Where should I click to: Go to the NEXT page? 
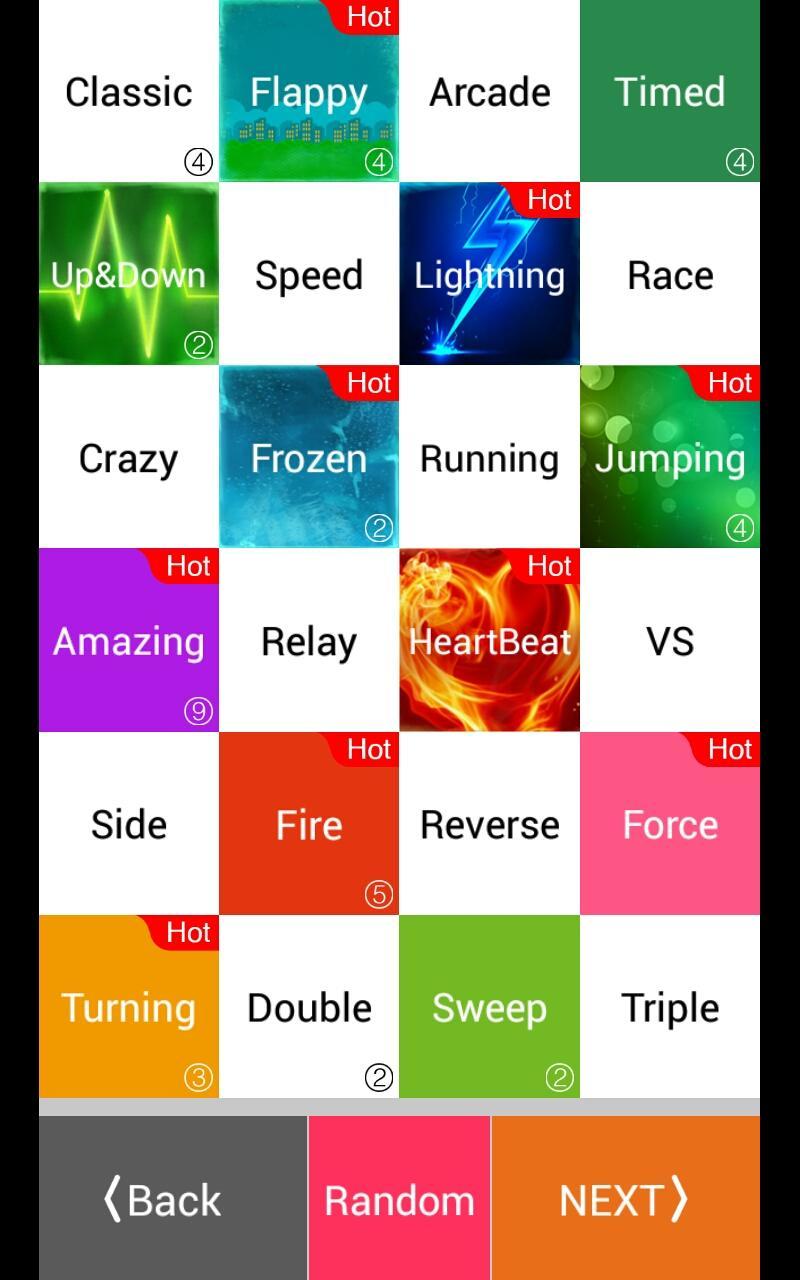625,1198
